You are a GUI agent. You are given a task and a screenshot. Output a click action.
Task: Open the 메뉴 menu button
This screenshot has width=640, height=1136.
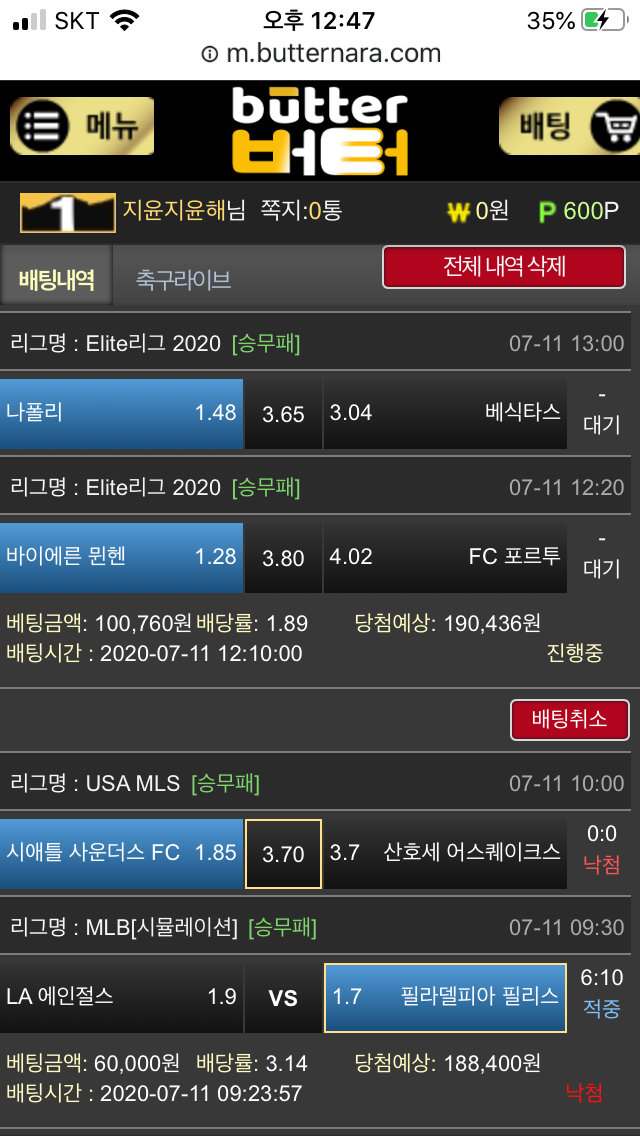click(82, 126)
